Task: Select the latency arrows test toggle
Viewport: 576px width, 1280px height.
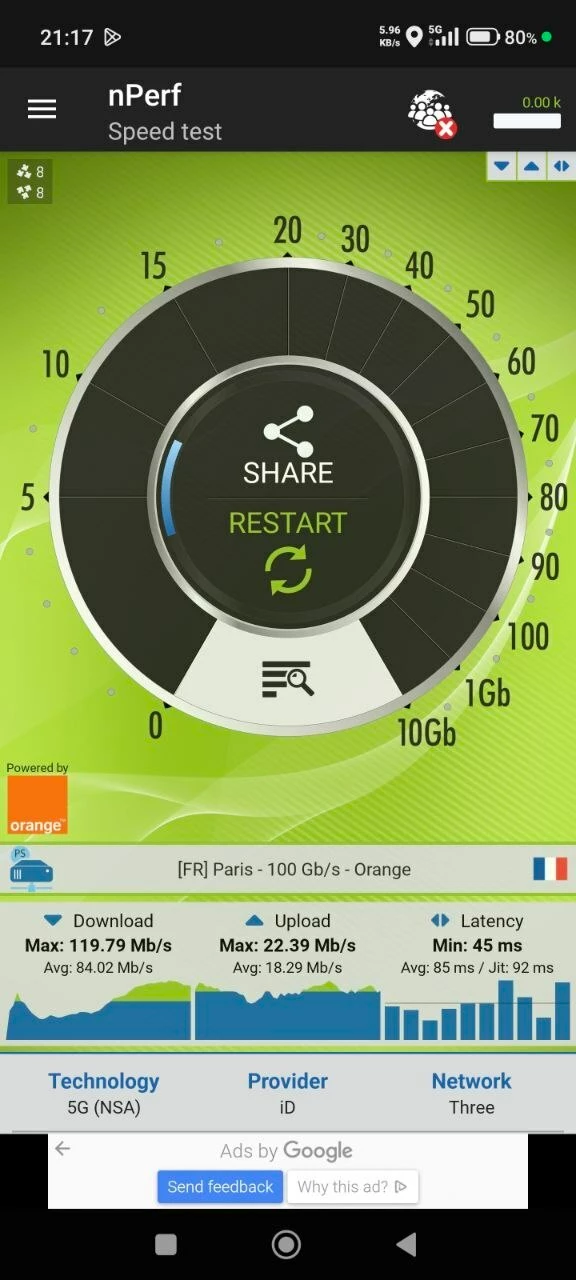Action: point(561,166)
